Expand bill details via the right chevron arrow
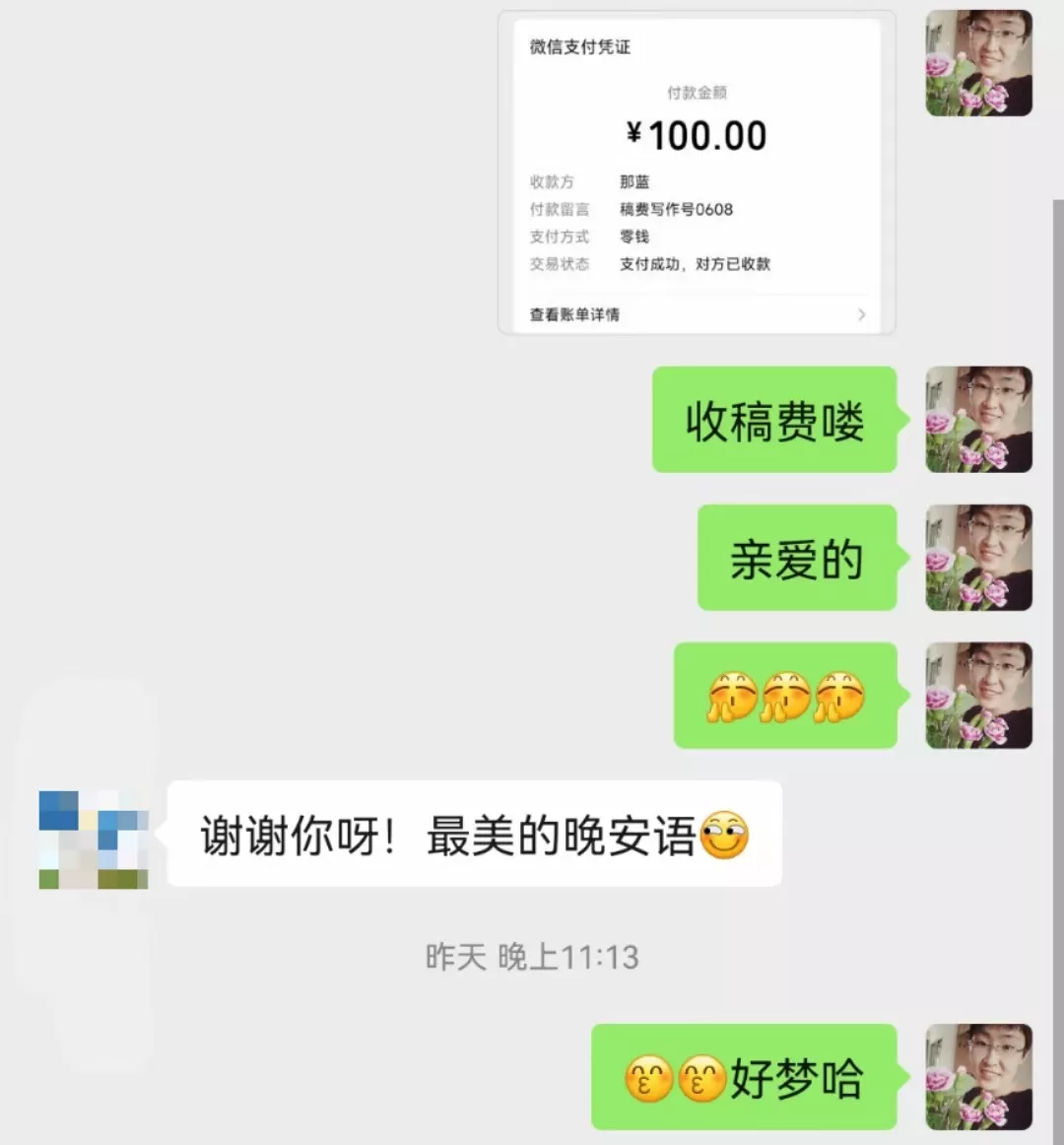 pos(862,314)
